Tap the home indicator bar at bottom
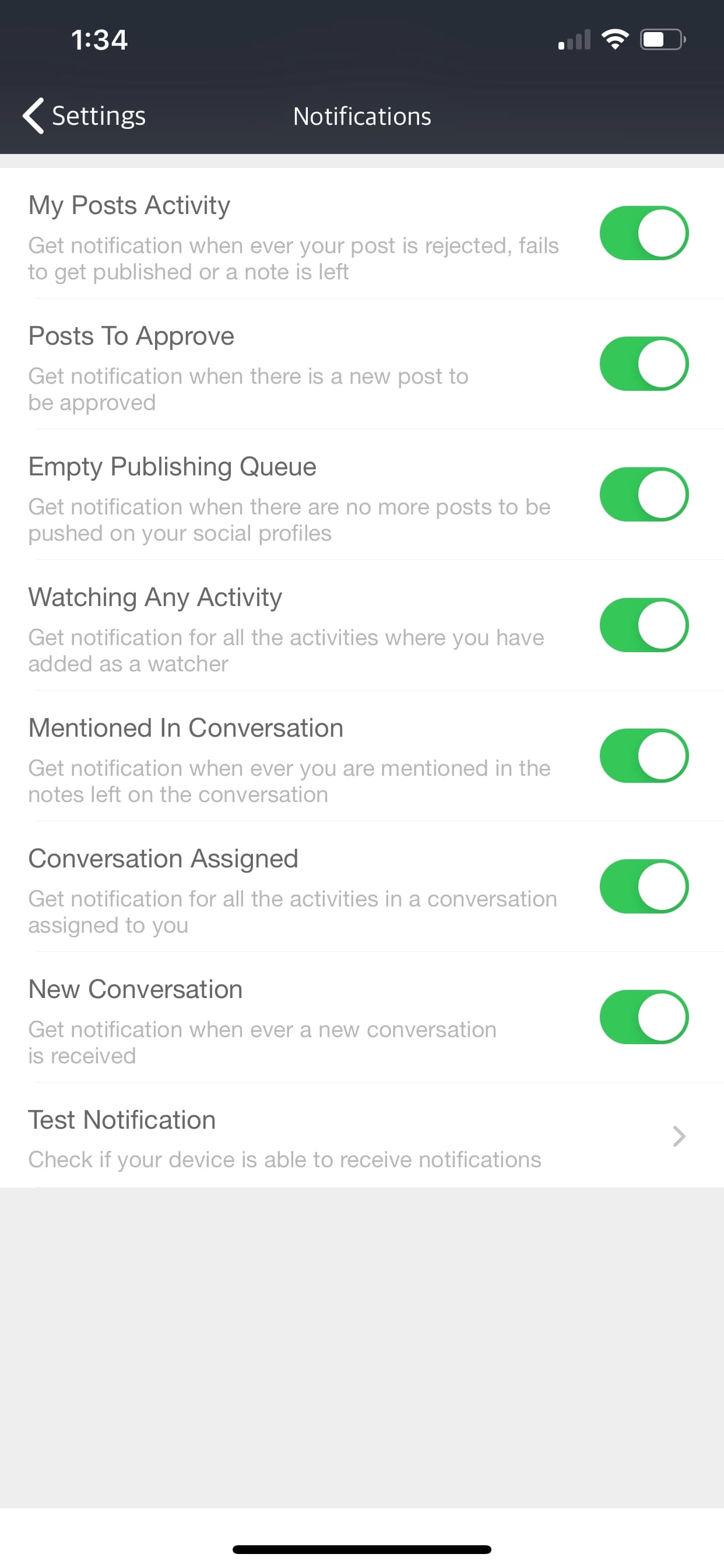The width and height of the screenshot is (724, 1568). (362, 1549)
